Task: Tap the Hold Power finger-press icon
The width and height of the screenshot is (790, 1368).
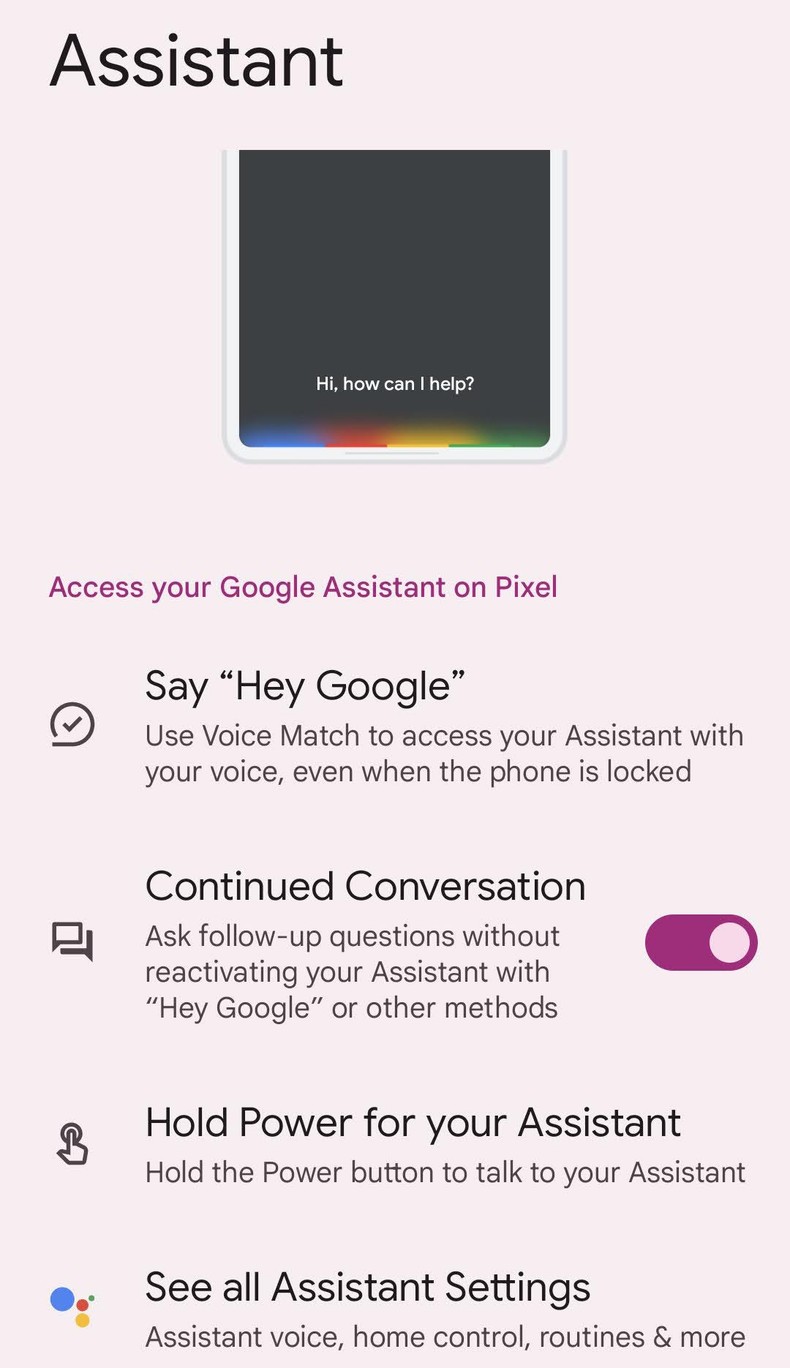Action: pyautogui.click(x=70, y=1142)
